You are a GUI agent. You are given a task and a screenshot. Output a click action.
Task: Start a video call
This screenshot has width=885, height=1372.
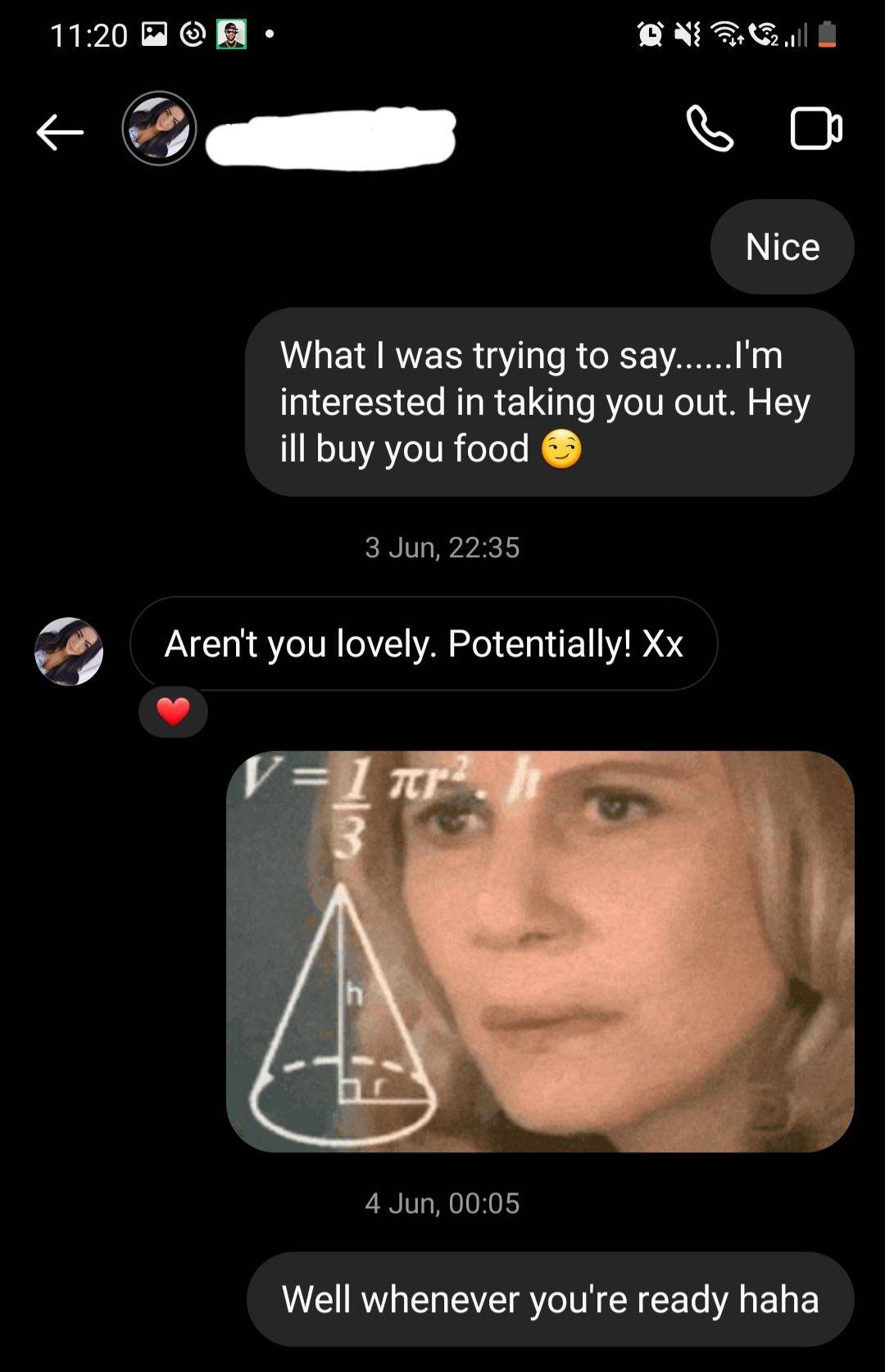coord(815,129)
